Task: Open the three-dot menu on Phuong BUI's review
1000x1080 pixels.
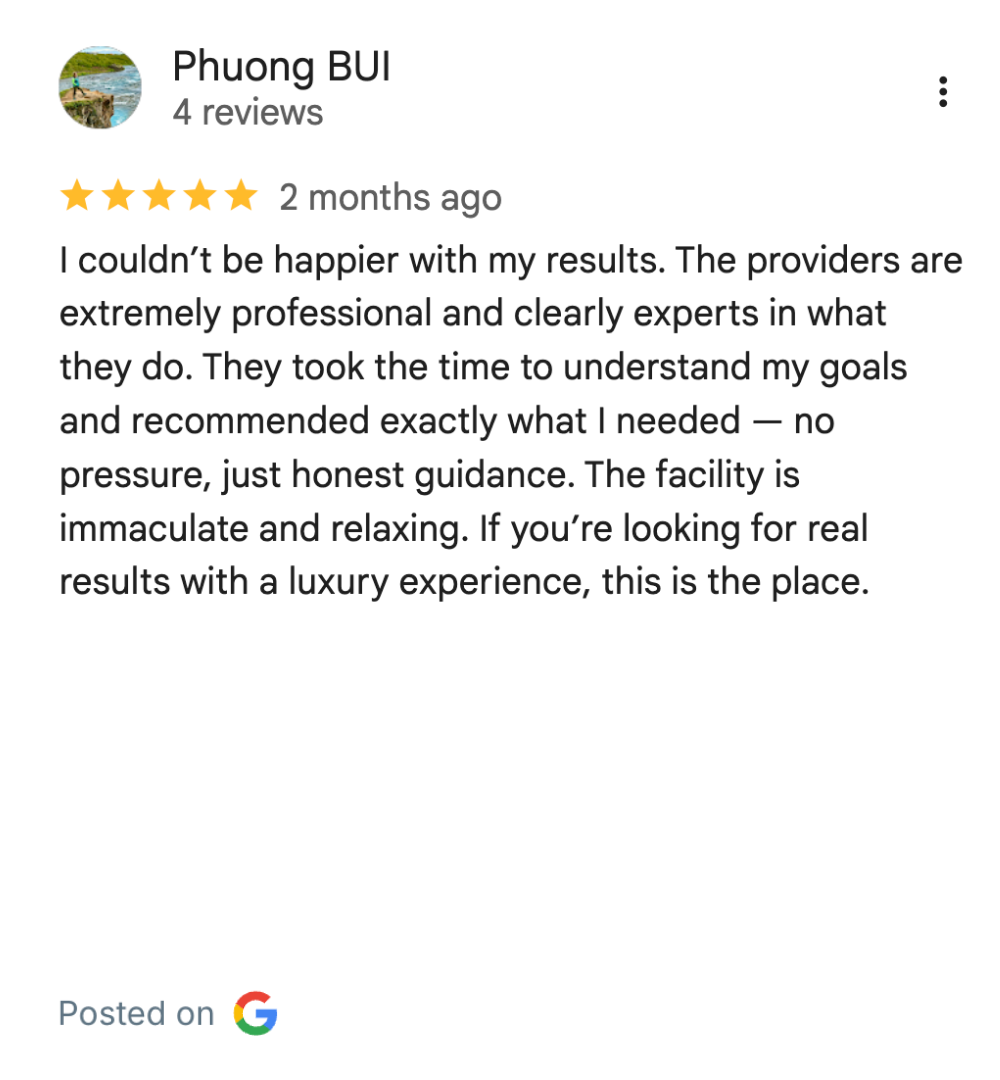Action: (942, 91)
